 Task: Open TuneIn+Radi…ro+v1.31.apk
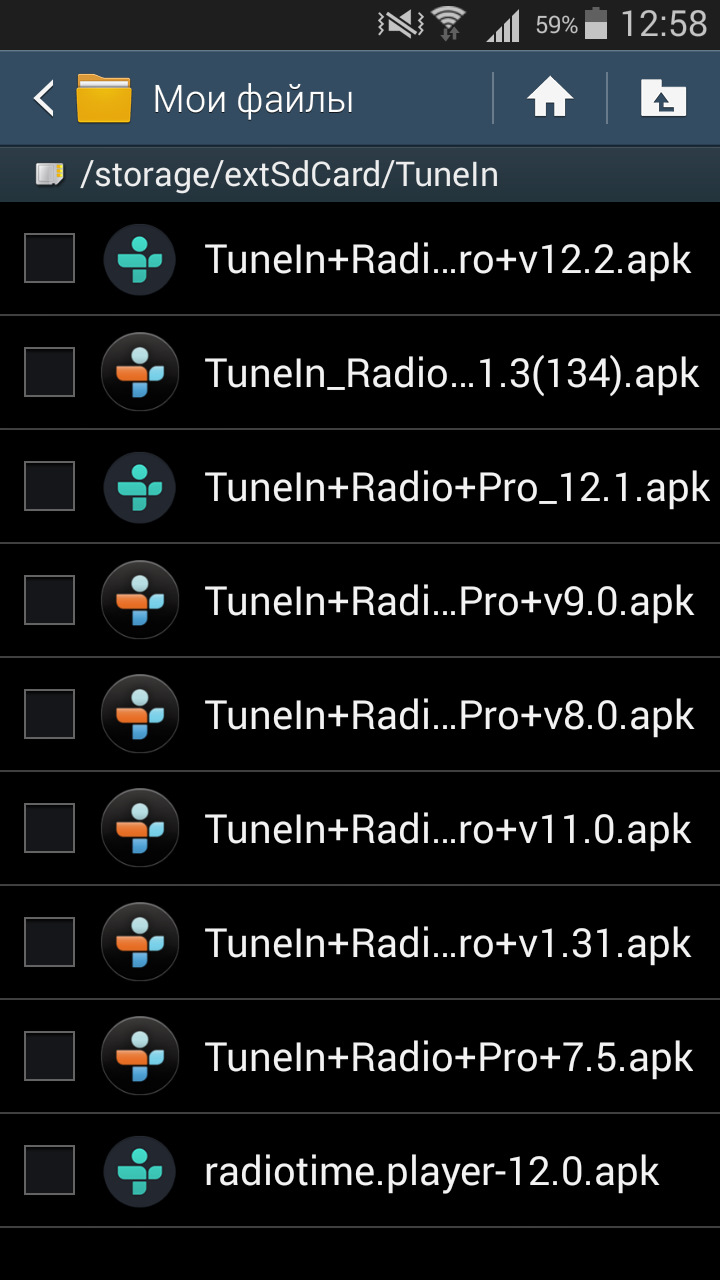pyautogui.click(x=360, y=943)
